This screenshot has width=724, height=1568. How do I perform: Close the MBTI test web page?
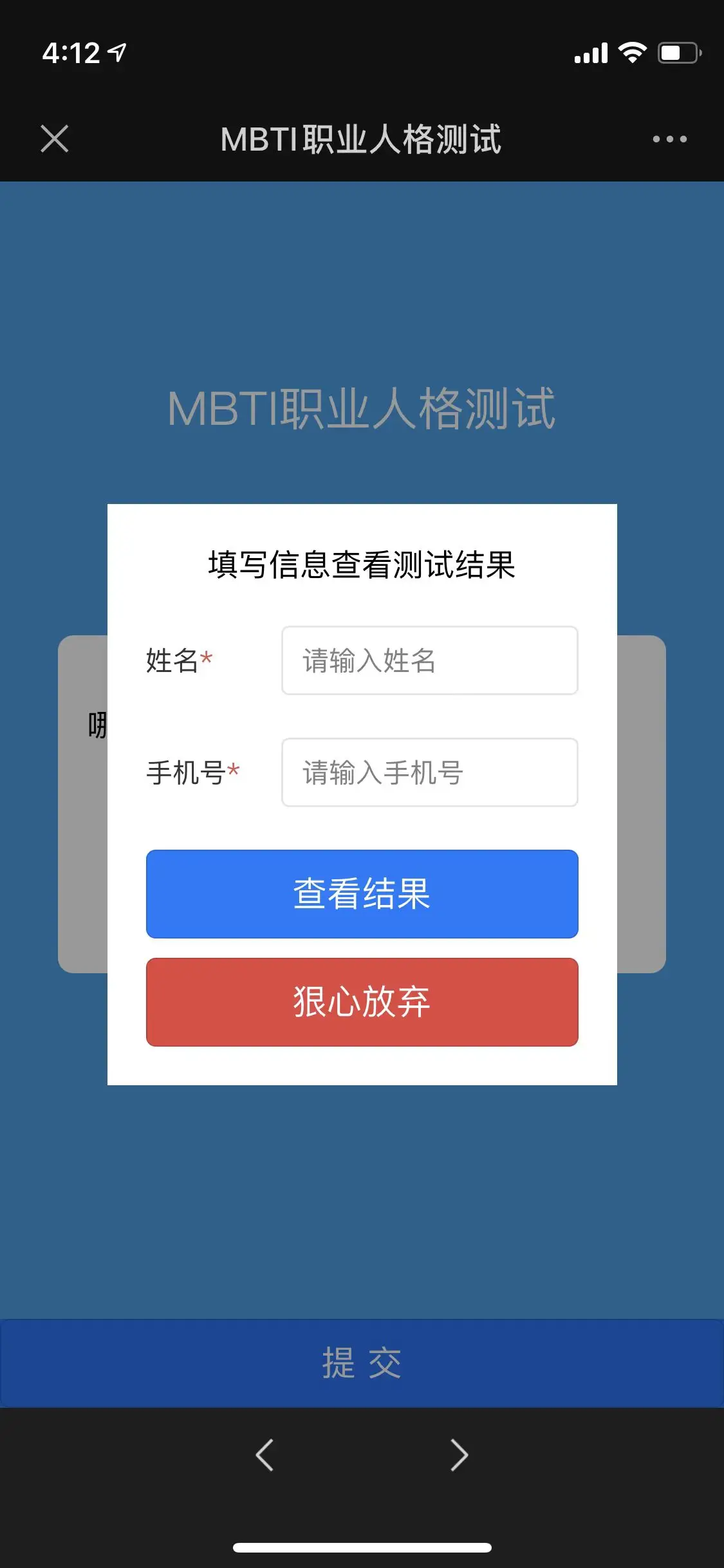tap(55, 139)
